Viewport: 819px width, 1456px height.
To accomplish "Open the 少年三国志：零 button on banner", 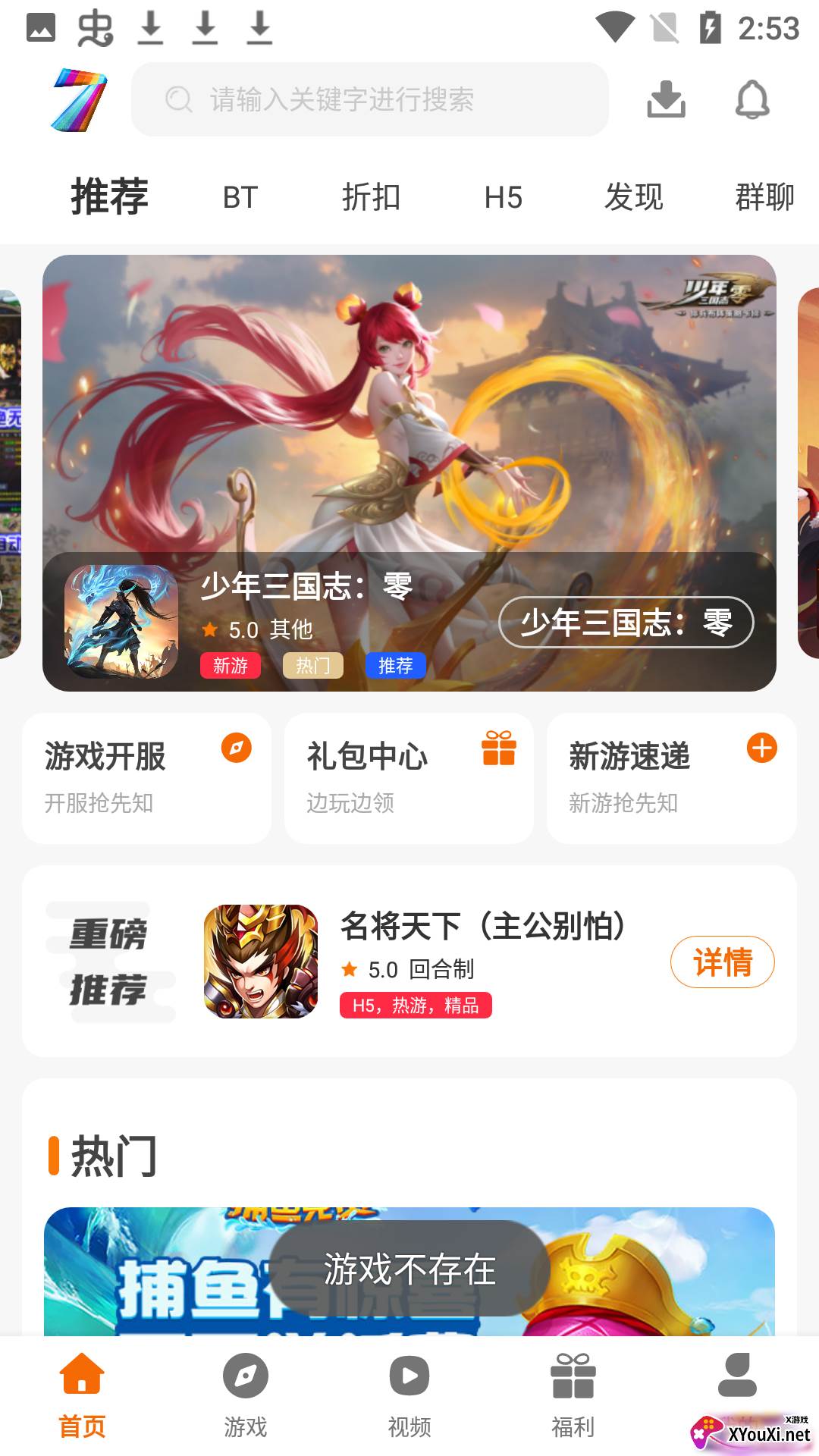I will (x=626, y=623).
